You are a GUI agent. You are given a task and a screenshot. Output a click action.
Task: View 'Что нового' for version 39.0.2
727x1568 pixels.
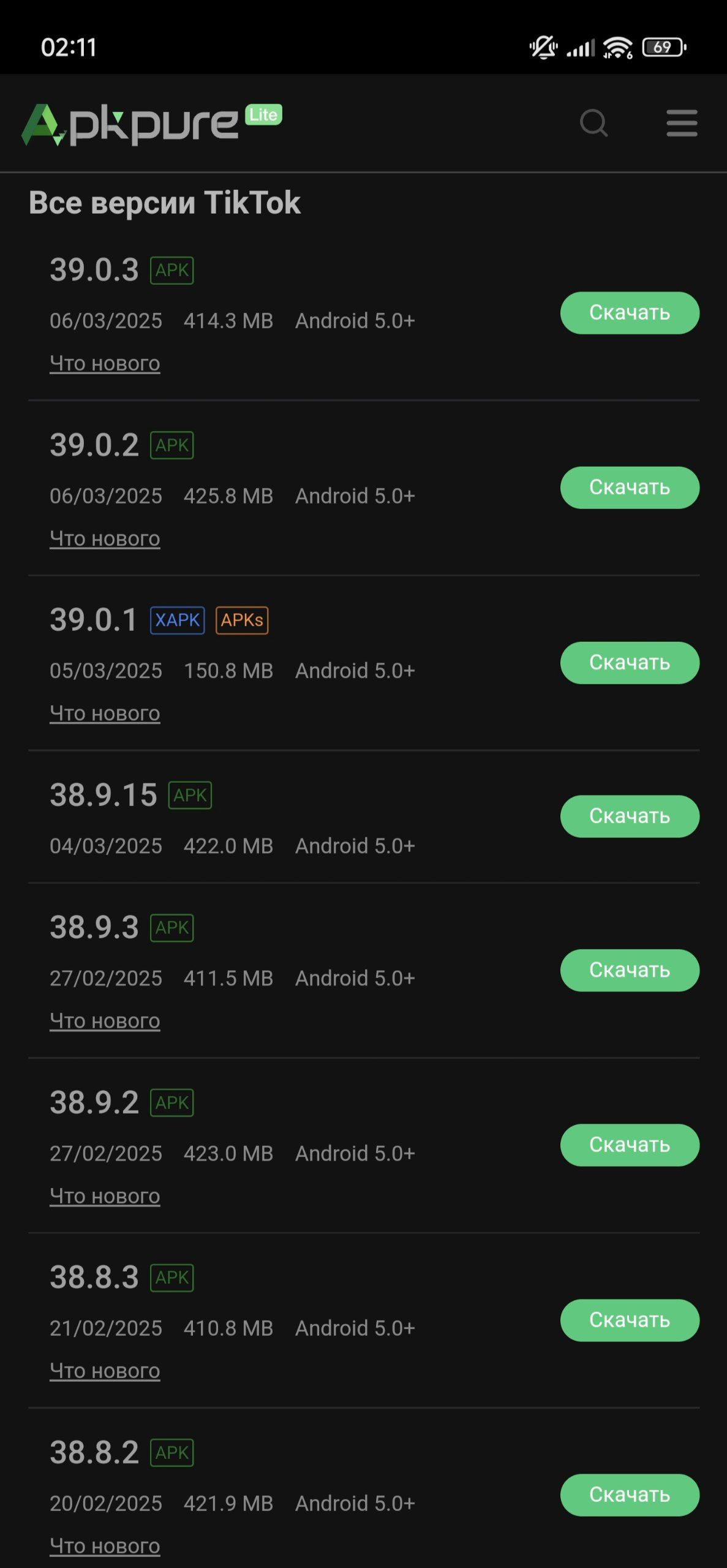click(105, 539)
